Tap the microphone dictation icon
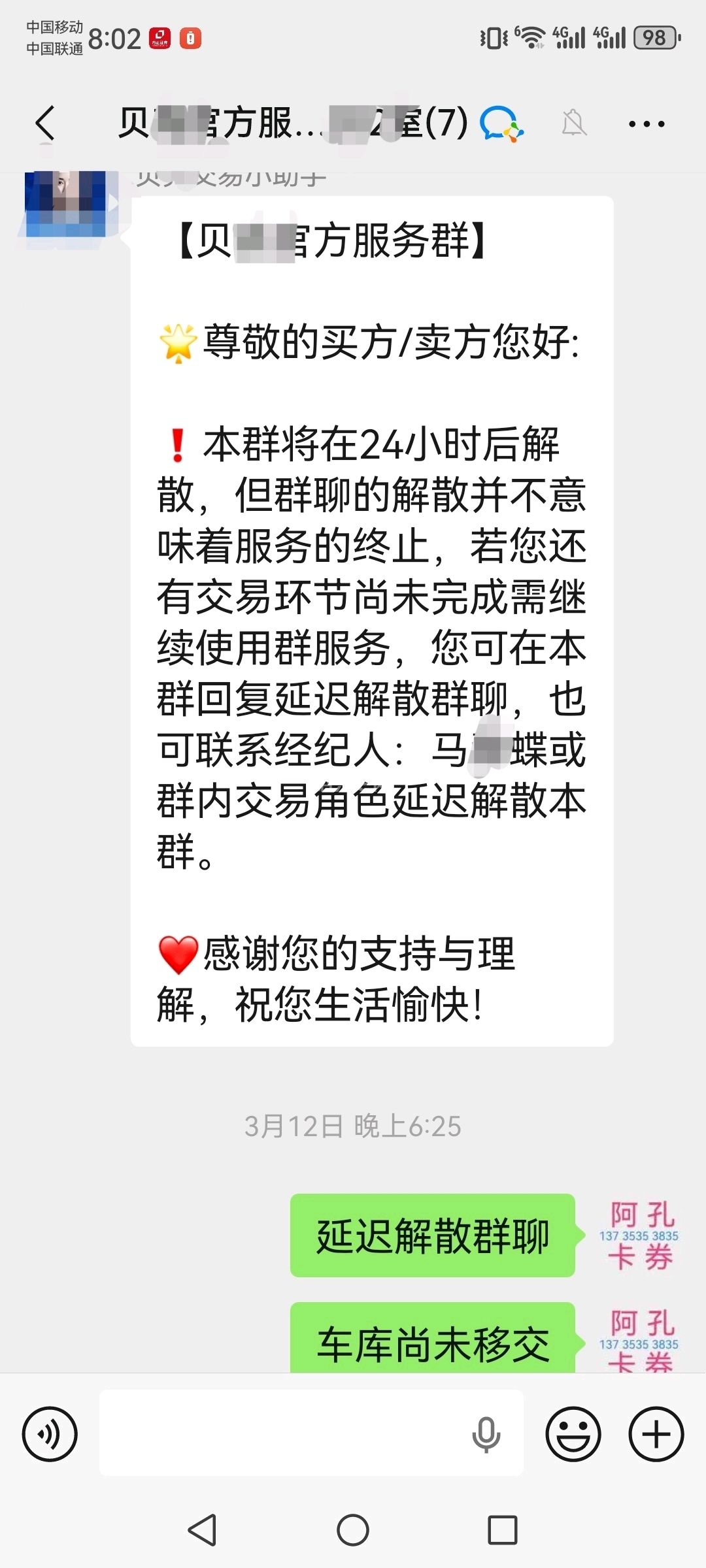The height and width of the screenshot is (1568, 706). click(x=486, y=1434)
